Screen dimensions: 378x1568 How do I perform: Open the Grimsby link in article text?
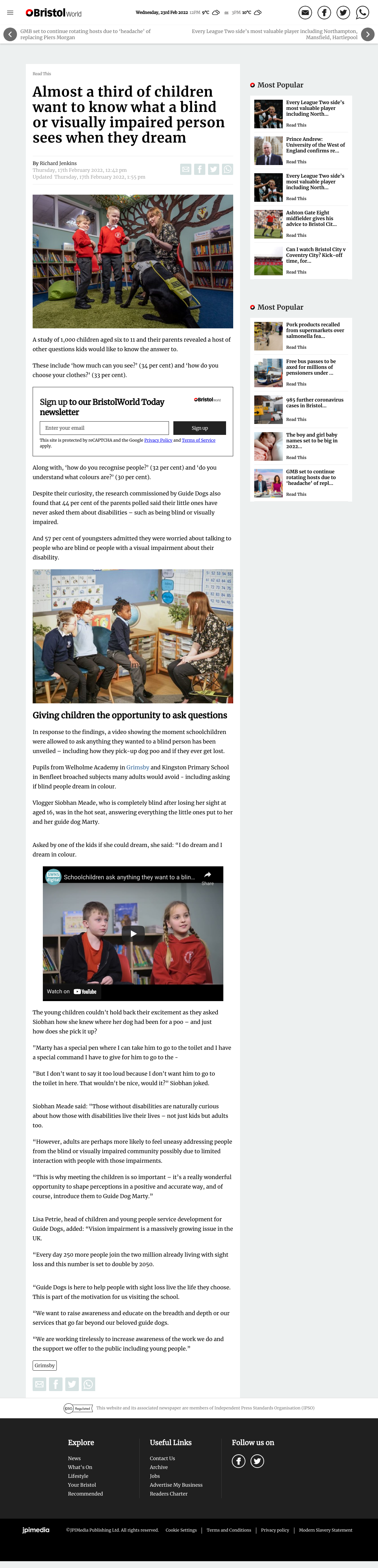tap(137, 768)
